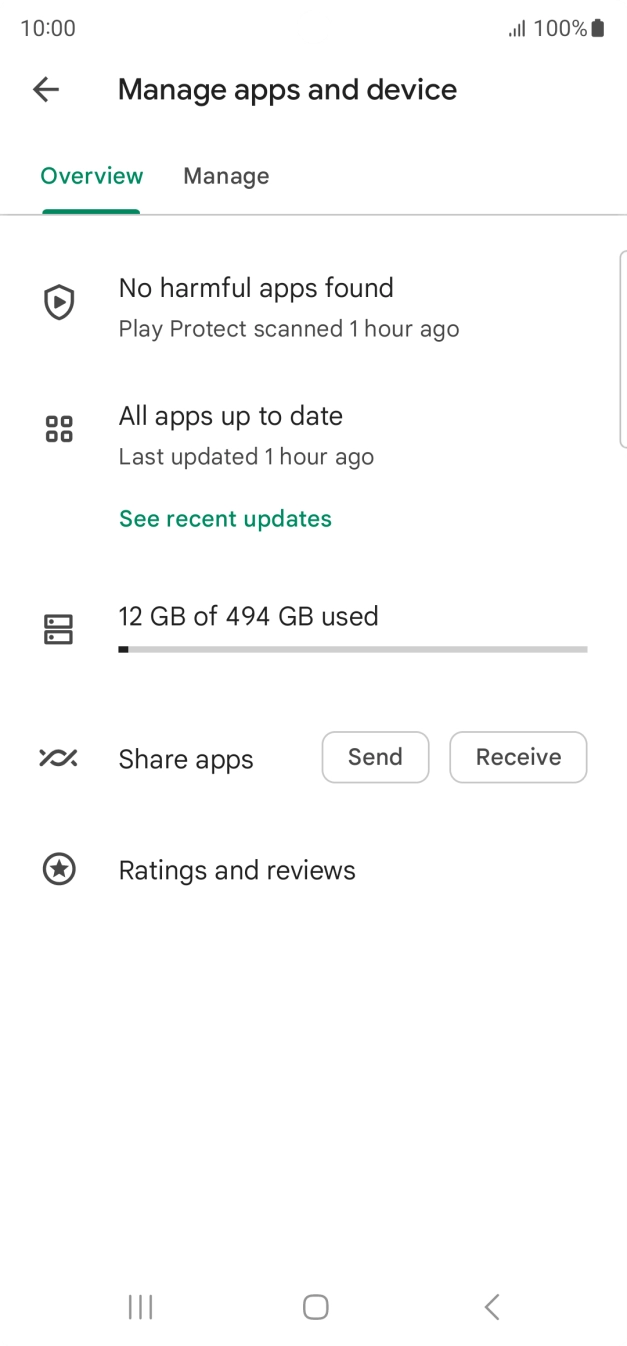Tap Send to share apps
This screenshot has width=627, height=1346.
coord(375,758)
